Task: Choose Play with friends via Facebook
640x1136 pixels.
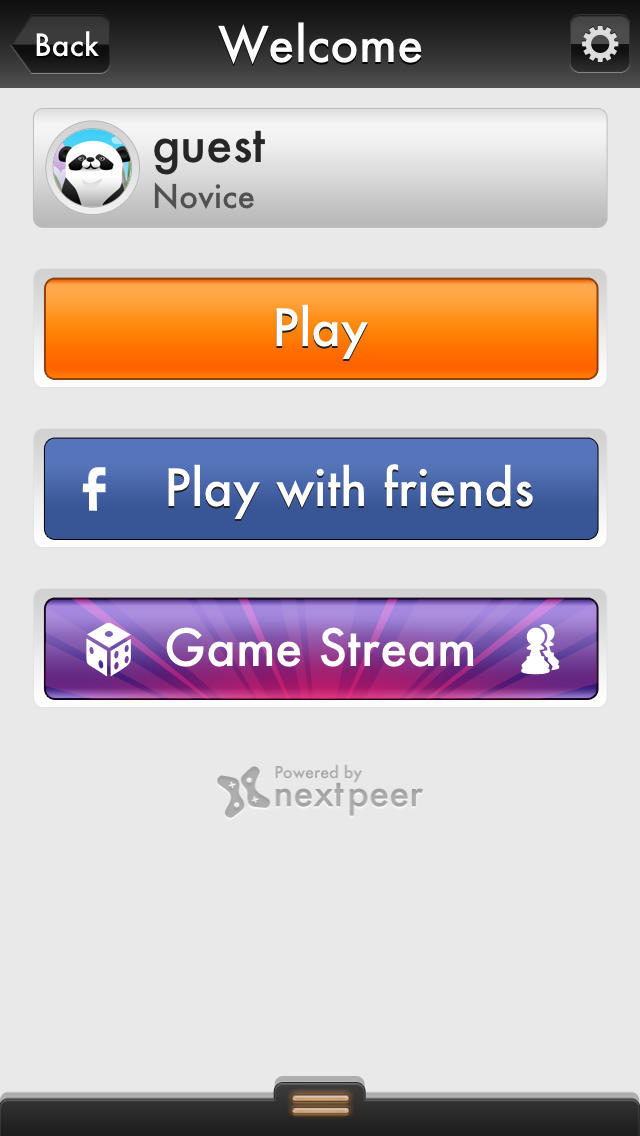Action: (x=321, y=488)
